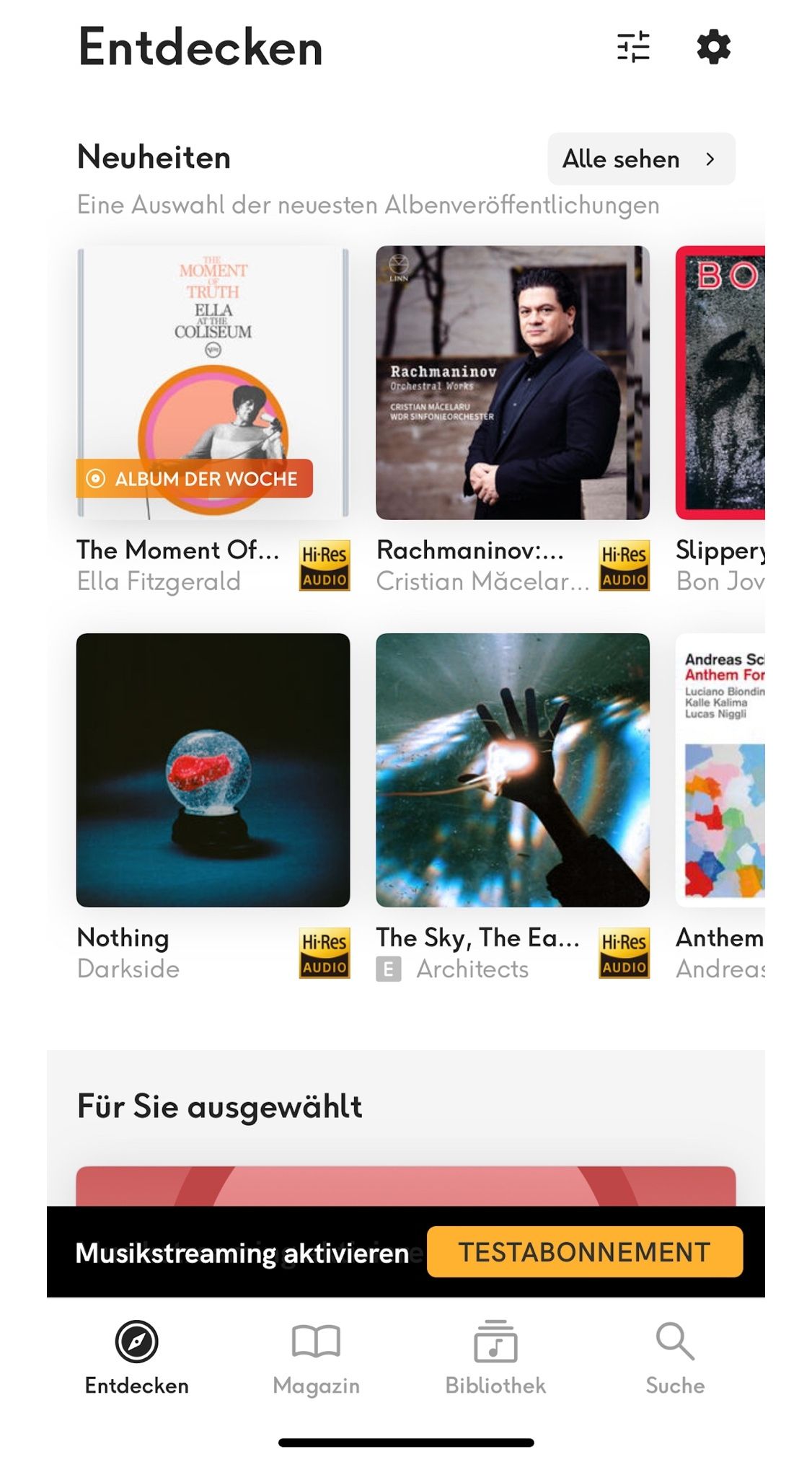Open the Nothing album by Darkside
This screenshot has width=812, height=1462.
(213, 770)
